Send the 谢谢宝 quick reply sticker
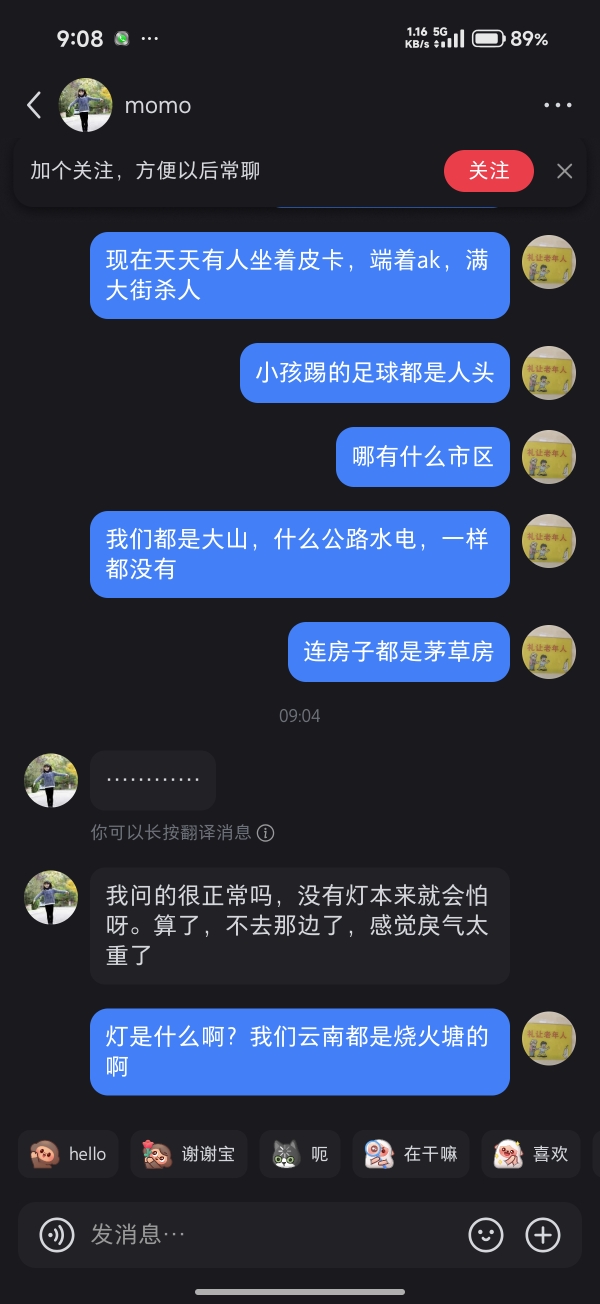Screen dimensions: 600x1304 [189, 1154]
